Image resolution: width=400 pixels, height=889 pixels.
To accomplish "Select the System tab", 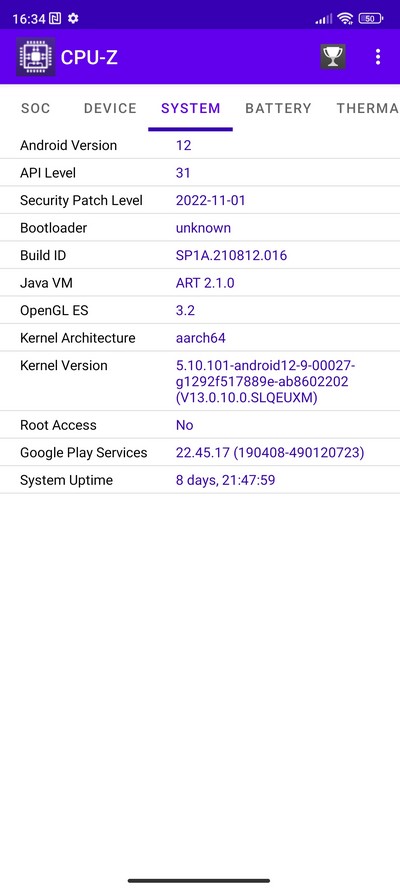I will (x=190, y=108).
